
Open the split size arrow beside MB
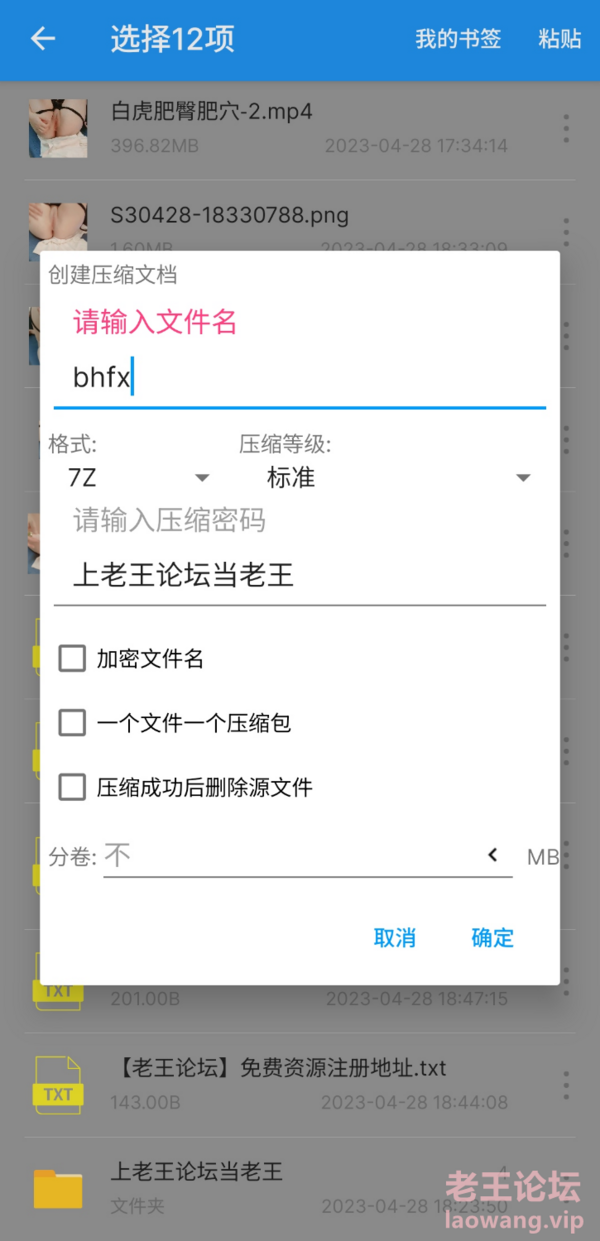click(493, 855)
